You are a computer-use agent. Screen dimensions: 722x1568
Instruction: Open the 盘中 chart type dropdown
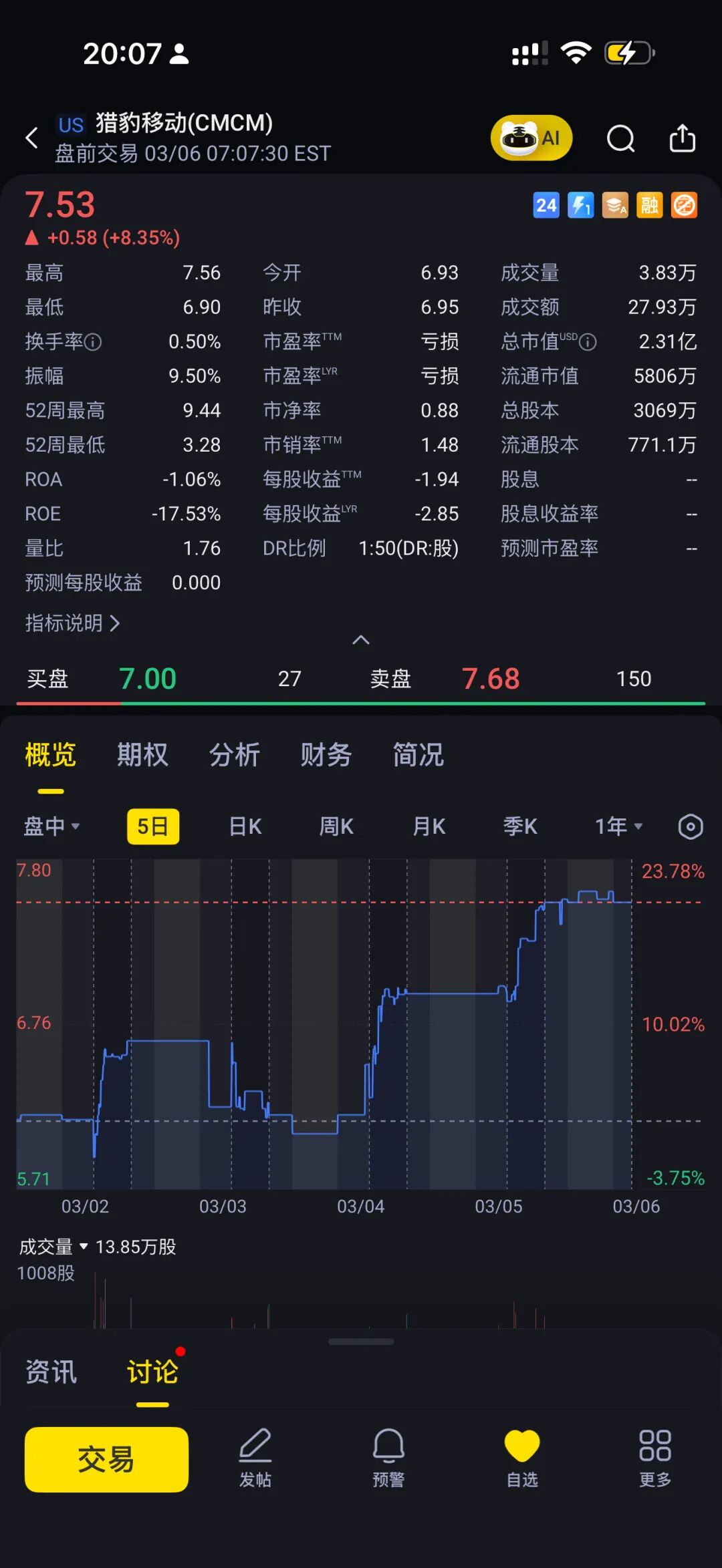click(51, 826)
